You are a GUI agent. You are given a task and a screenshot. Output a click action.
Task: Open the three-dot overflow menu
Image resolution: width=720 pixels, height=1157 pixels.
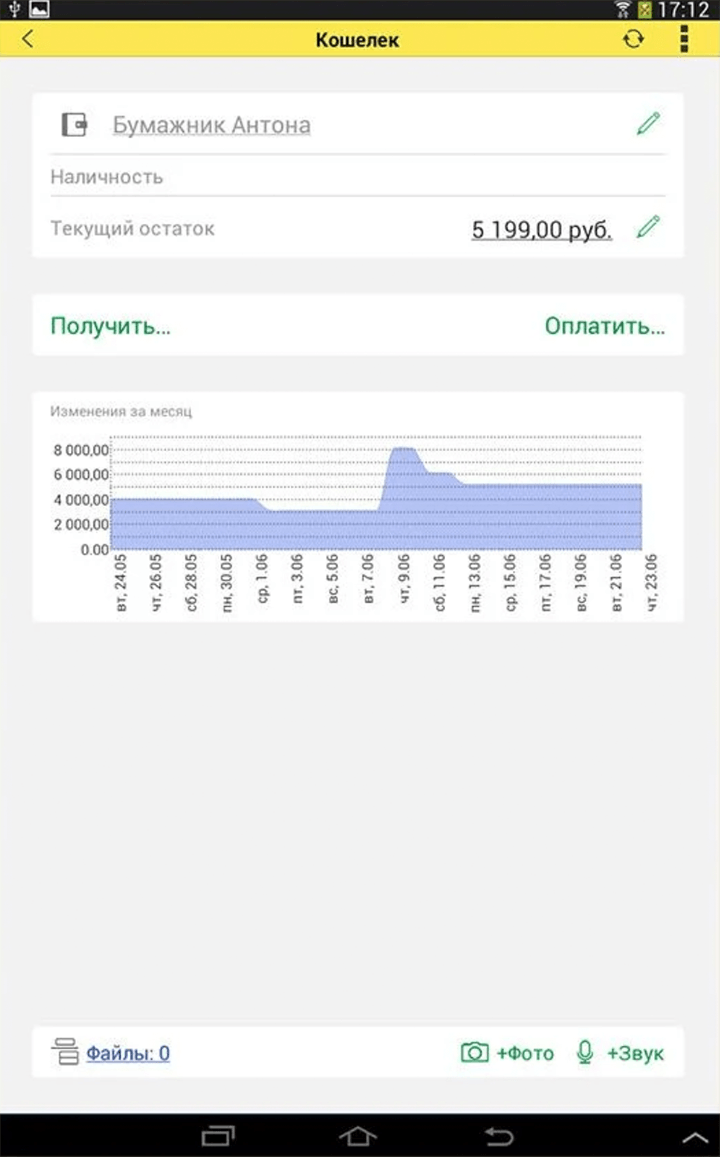[x=685, y=39]
